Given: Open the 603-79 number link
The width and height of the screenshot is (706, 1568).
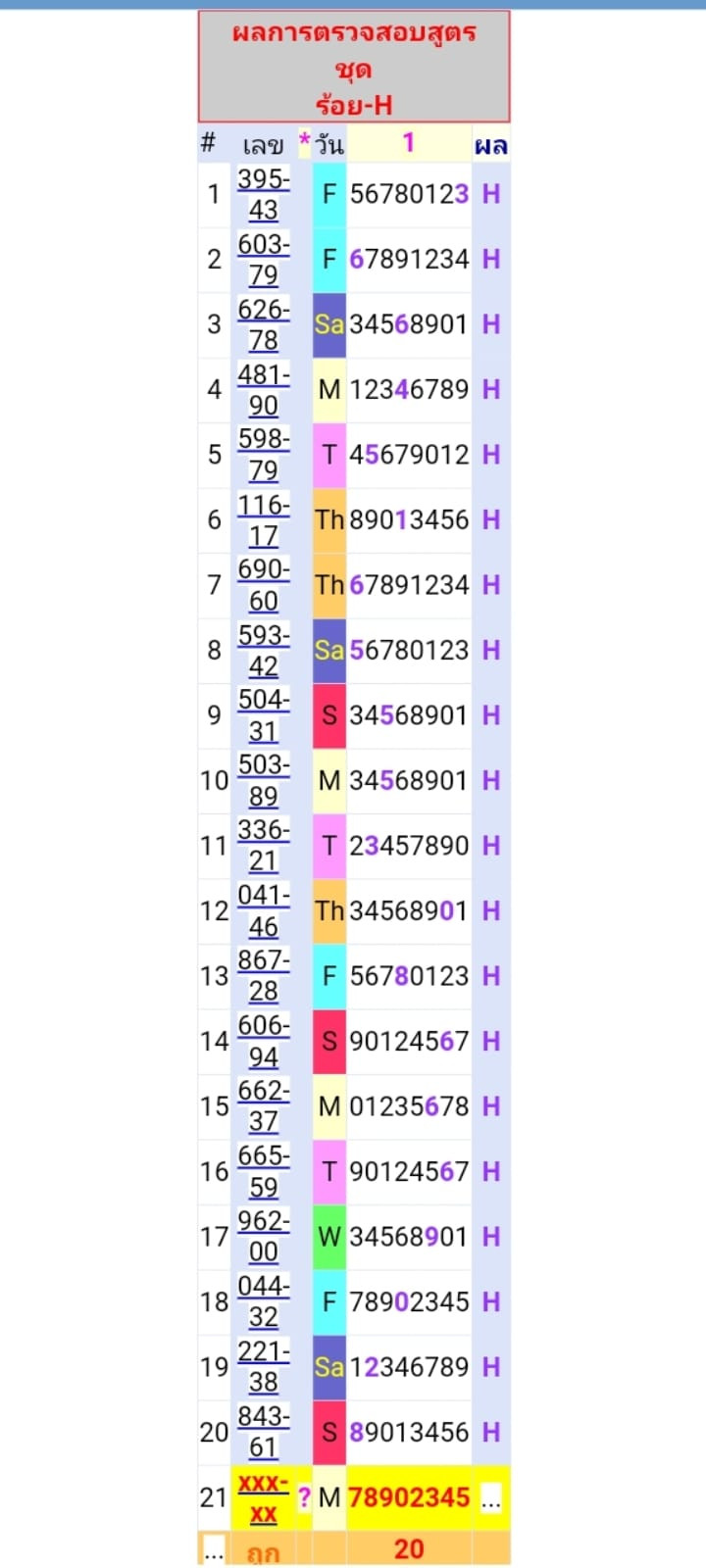Looking at the screenshot, I should pyautogui.click(x=263, y=259).
